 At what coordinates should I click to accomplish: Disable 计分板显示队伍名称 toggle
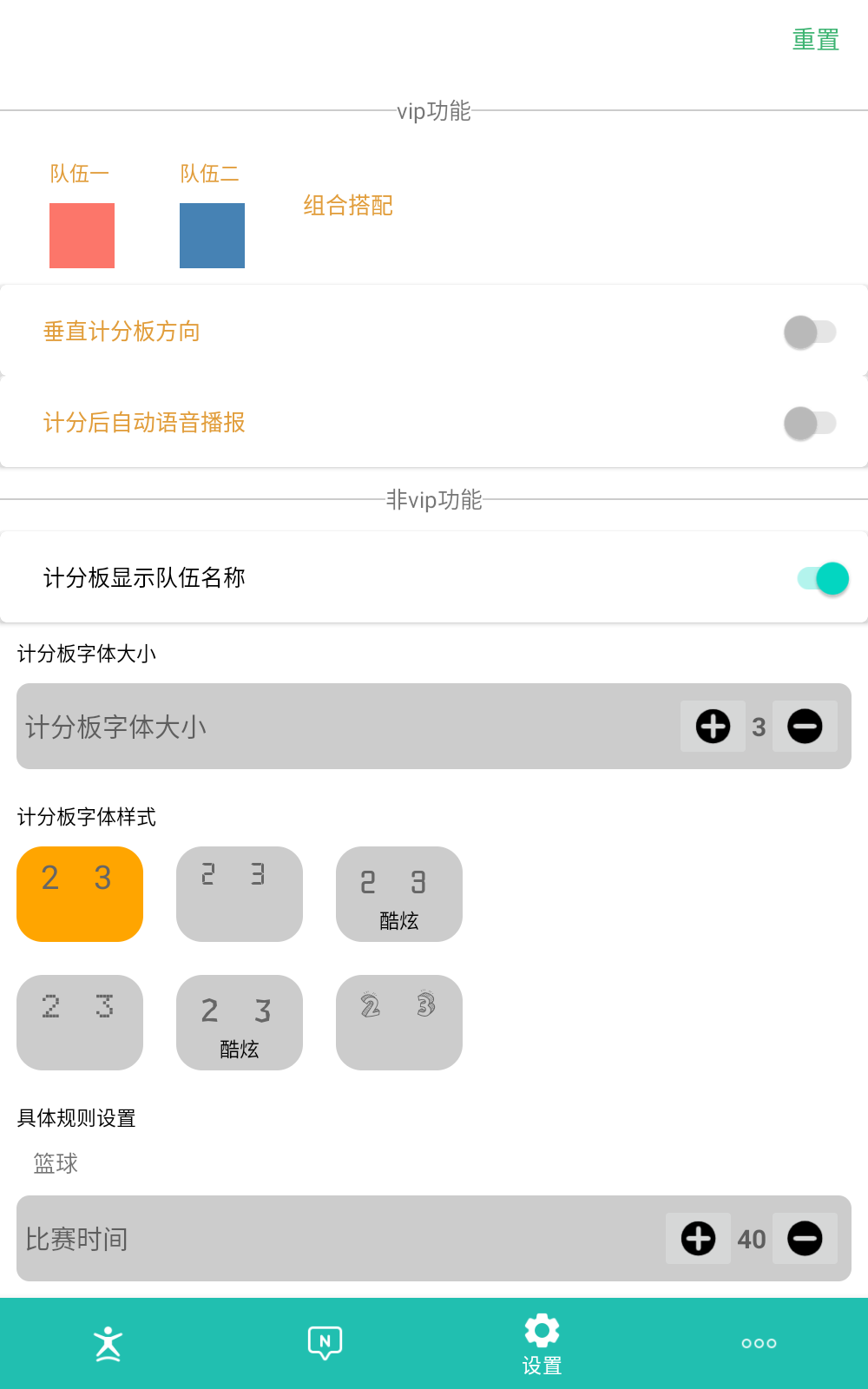pos(823,576)
